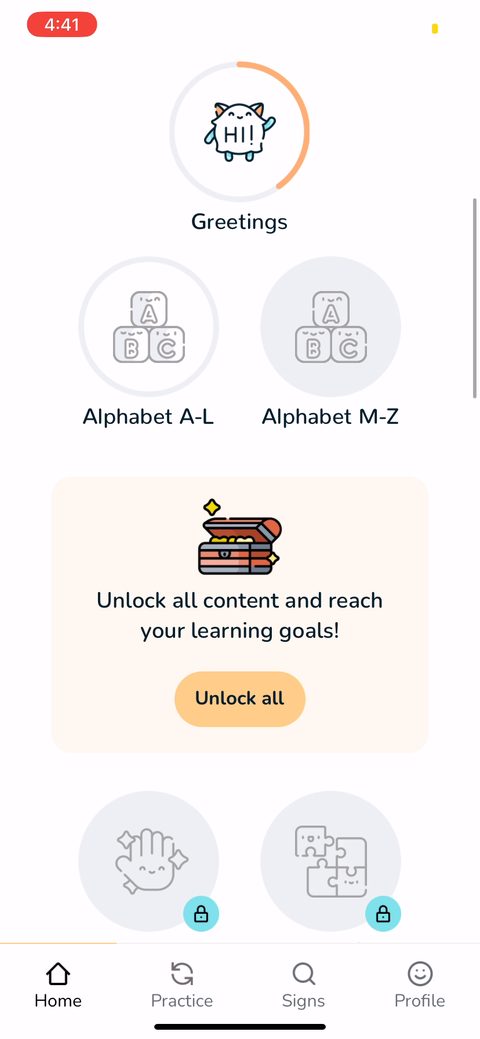This screenshot has width=480, height=1039.
Task: Tap the Unlock all button
Action: pos(239,698)
